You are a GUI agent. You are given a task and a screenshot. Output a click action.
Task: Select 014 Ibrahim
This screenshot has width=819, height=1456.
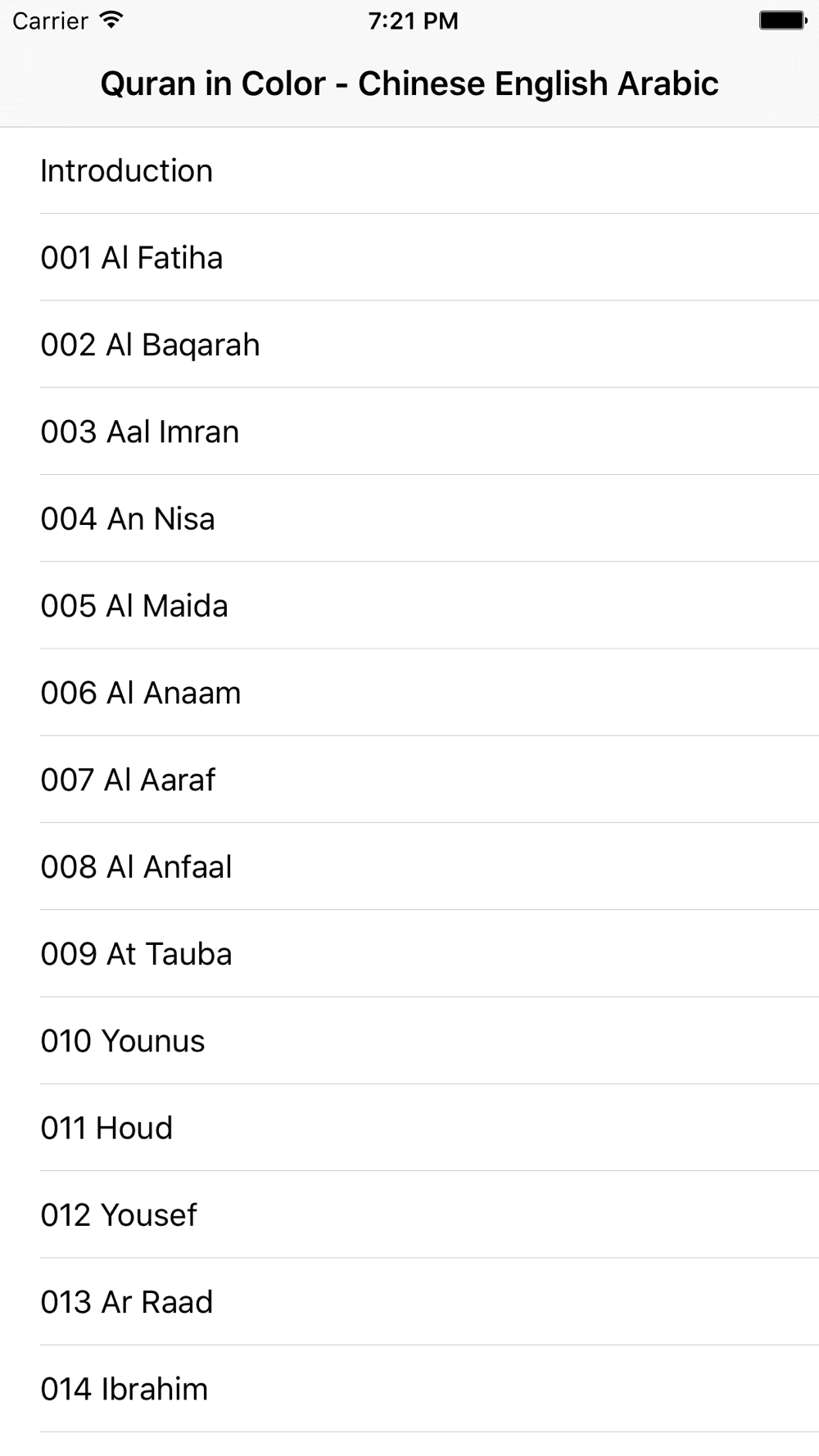click(x=409, y=1389)
